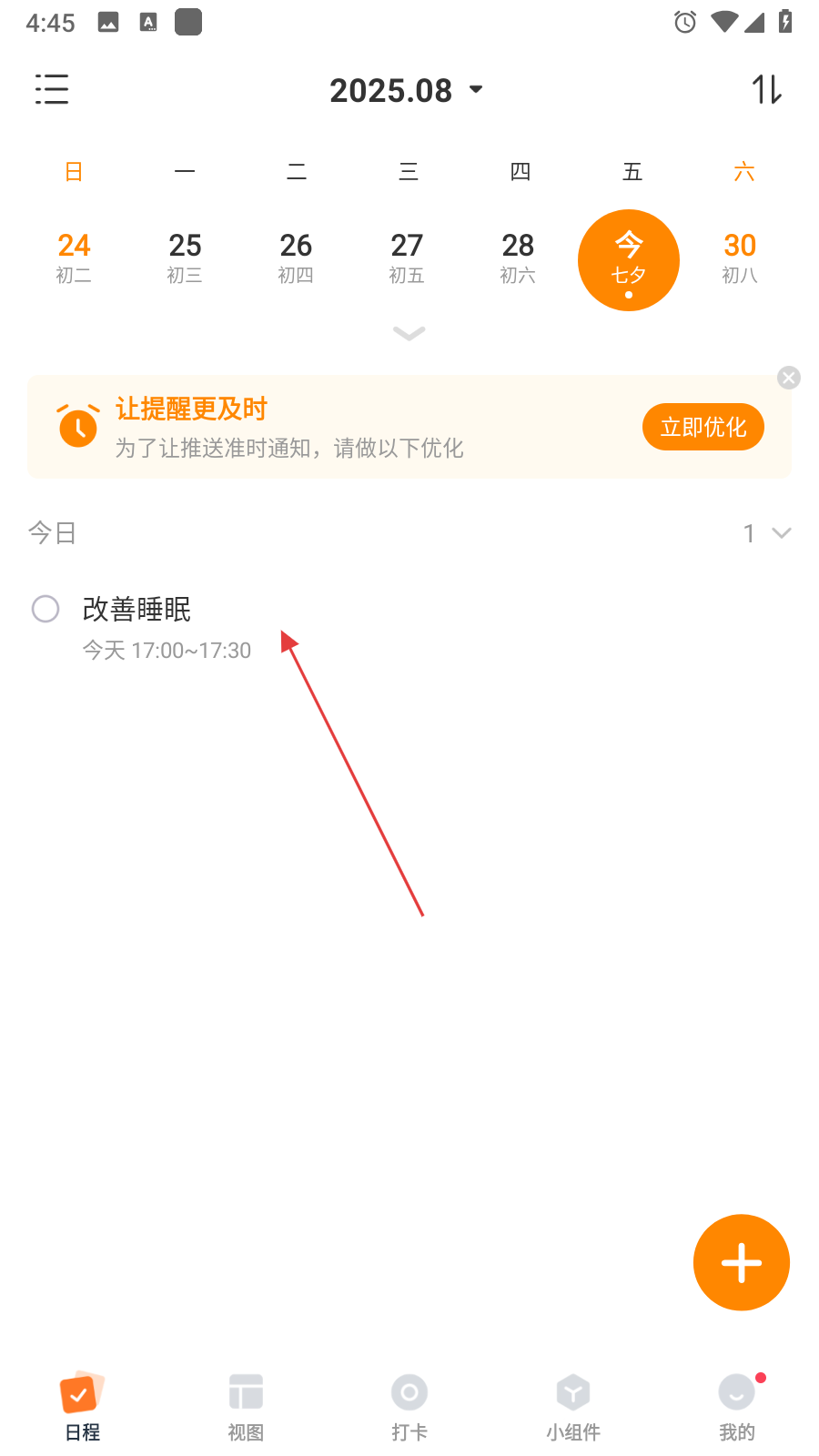Tap the sort order icon
This screenshot has width=819, height=1456.
point(766,89)
